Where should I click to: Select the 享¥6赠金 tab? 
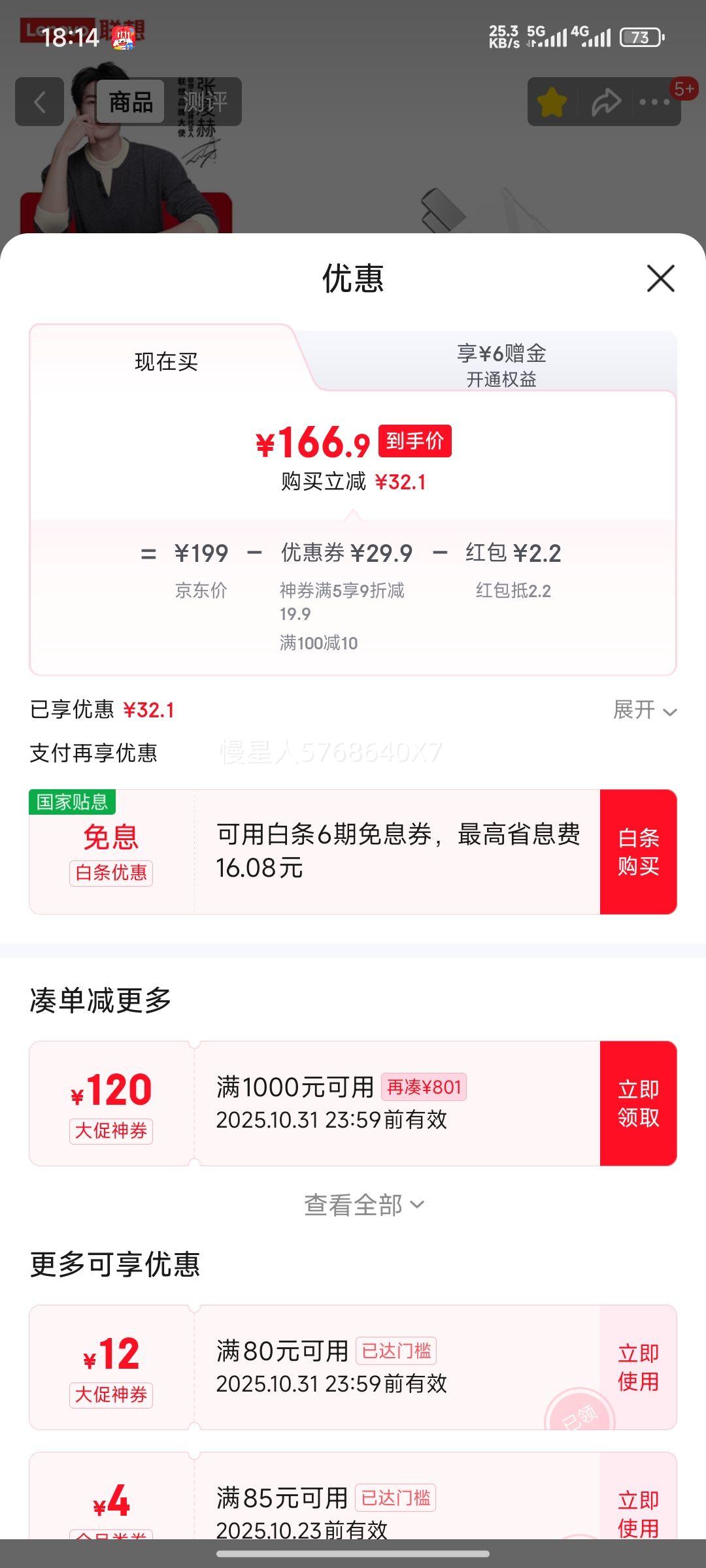[503, 353]
